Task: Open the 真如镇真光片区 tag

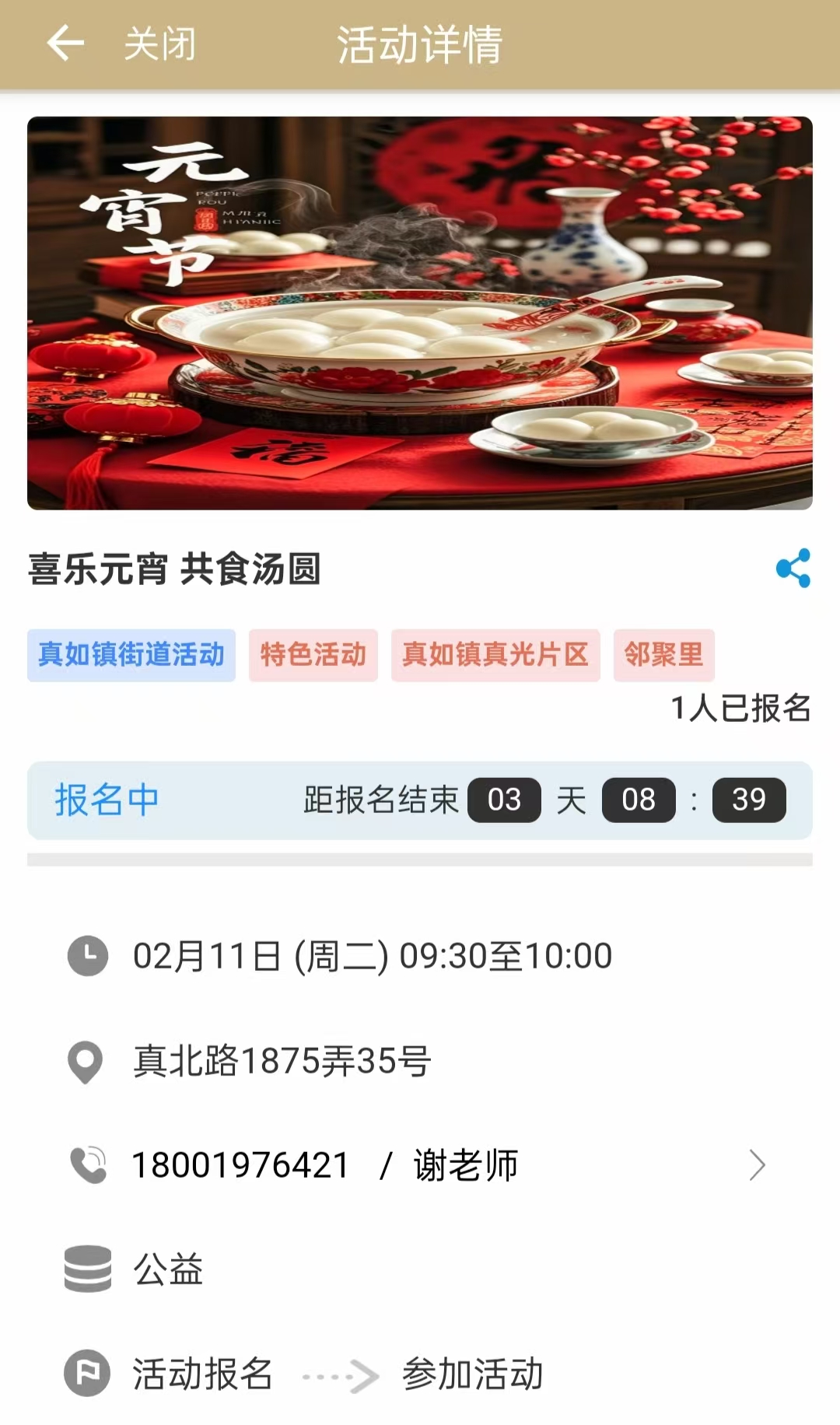Action: click(x=495, y=655)
